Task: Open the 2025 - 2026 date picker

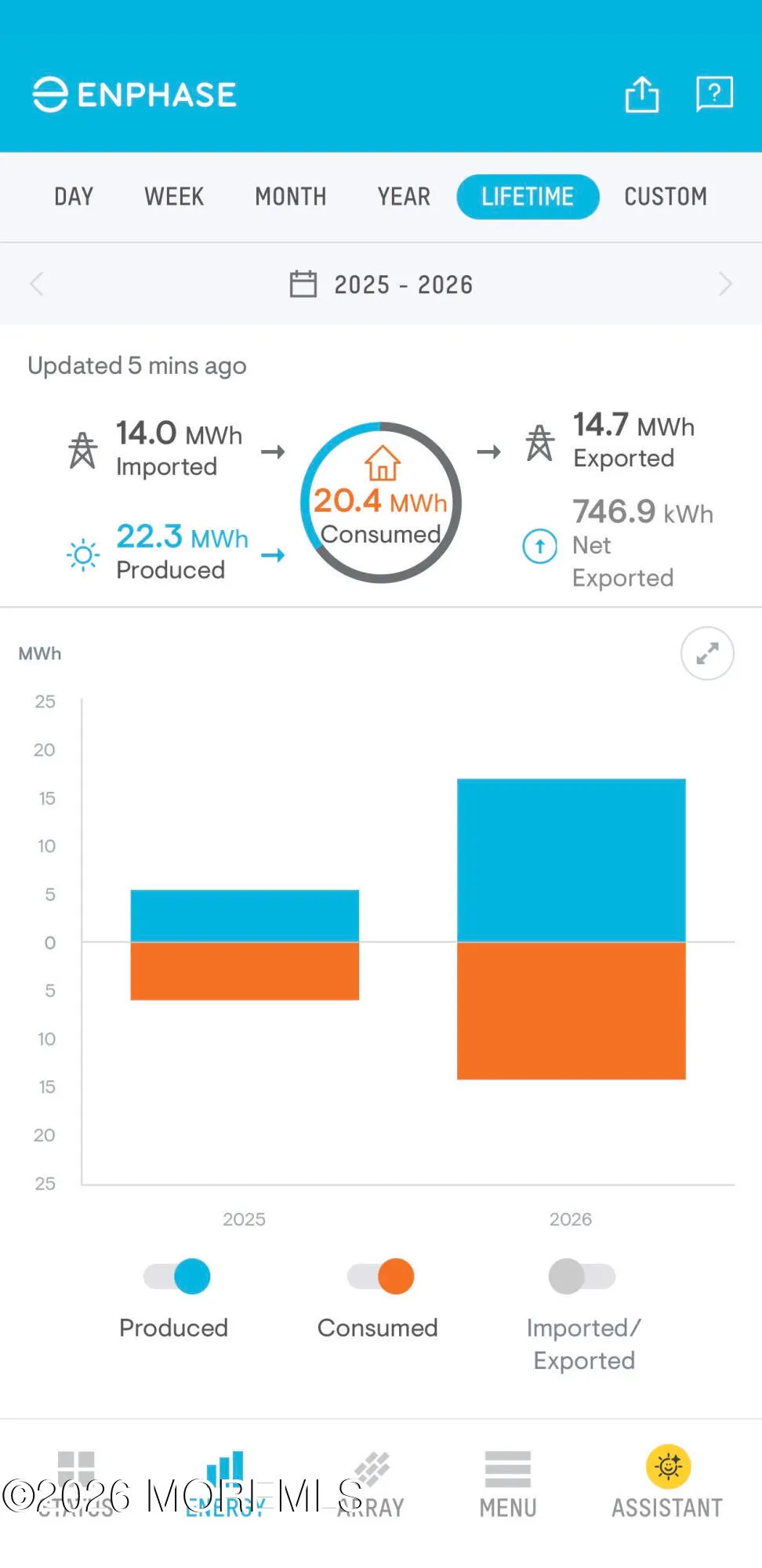Action: coord(381,284)
